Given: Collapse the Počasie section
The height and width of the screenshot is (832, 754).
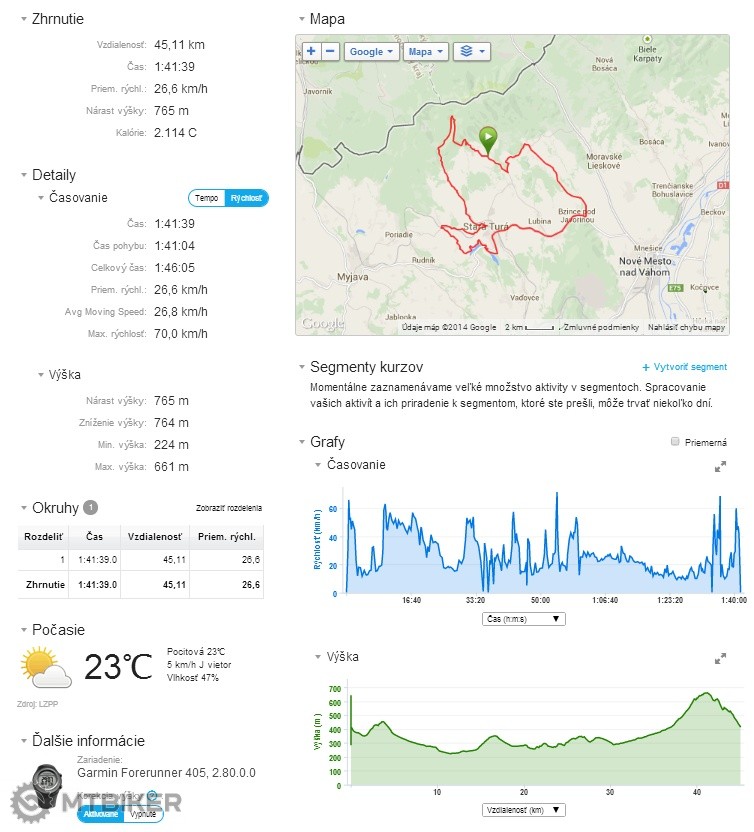Looking at the screenshot, I should point(24,630).
